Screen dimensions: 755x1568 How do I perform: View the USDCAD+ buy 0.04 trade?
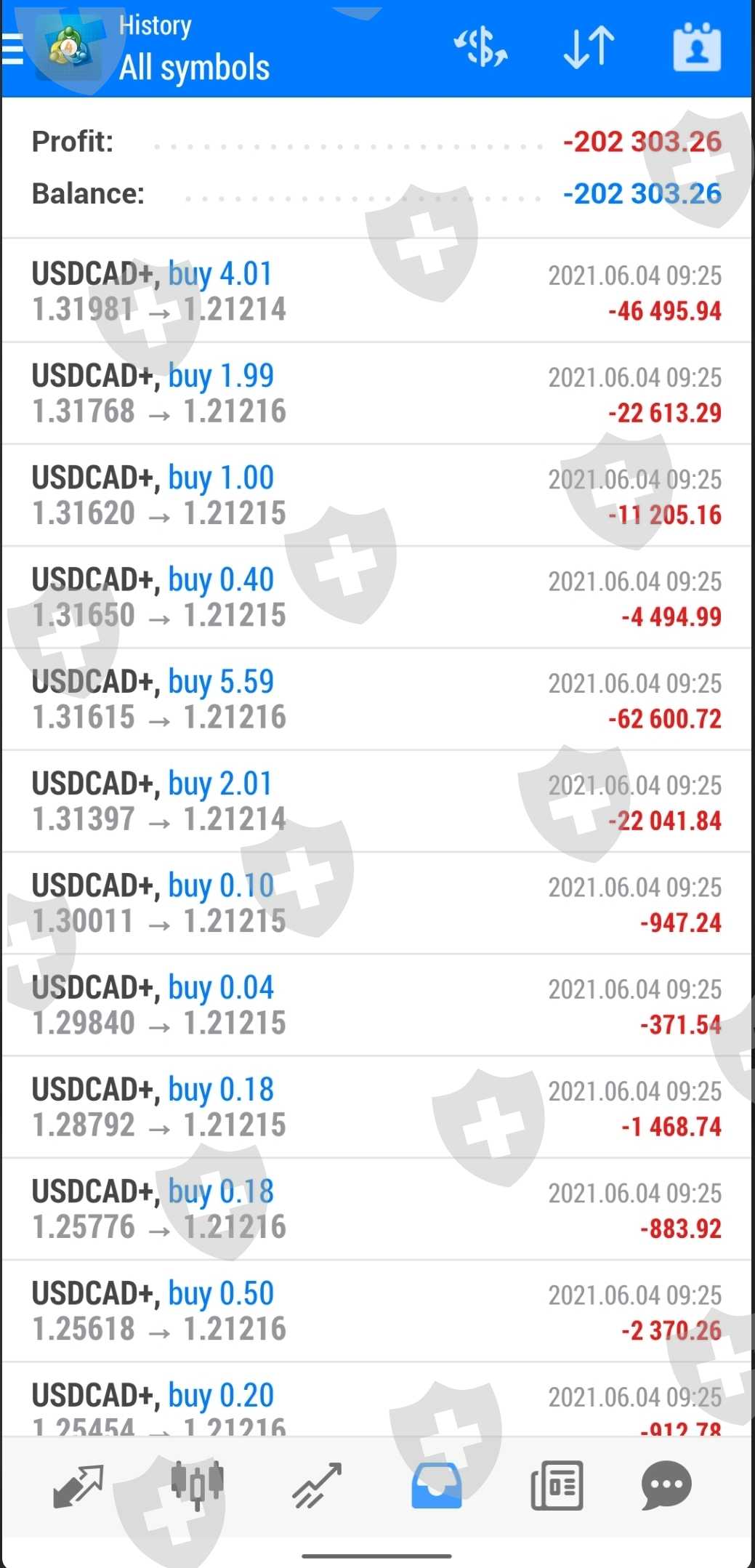pyautogui.click(x=376, y=1005)
